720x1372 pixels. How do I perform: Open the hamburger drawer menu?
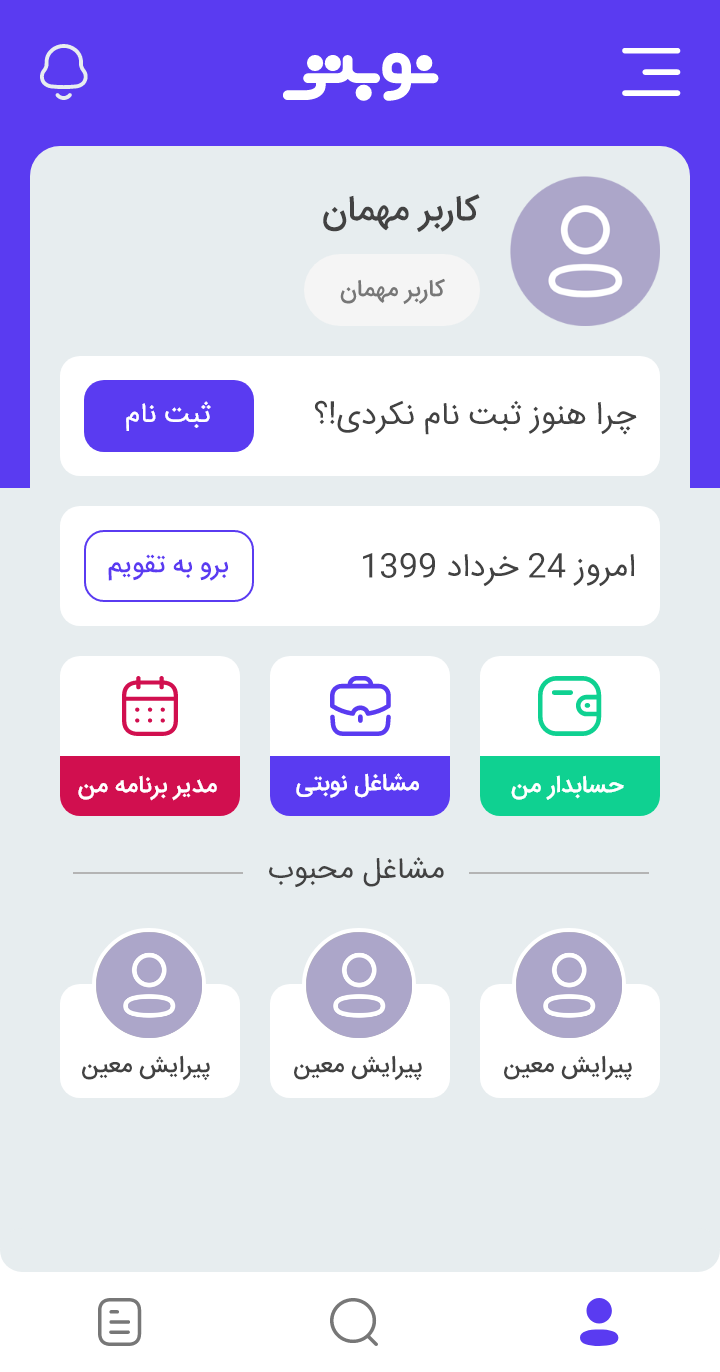tap(651, 72)
